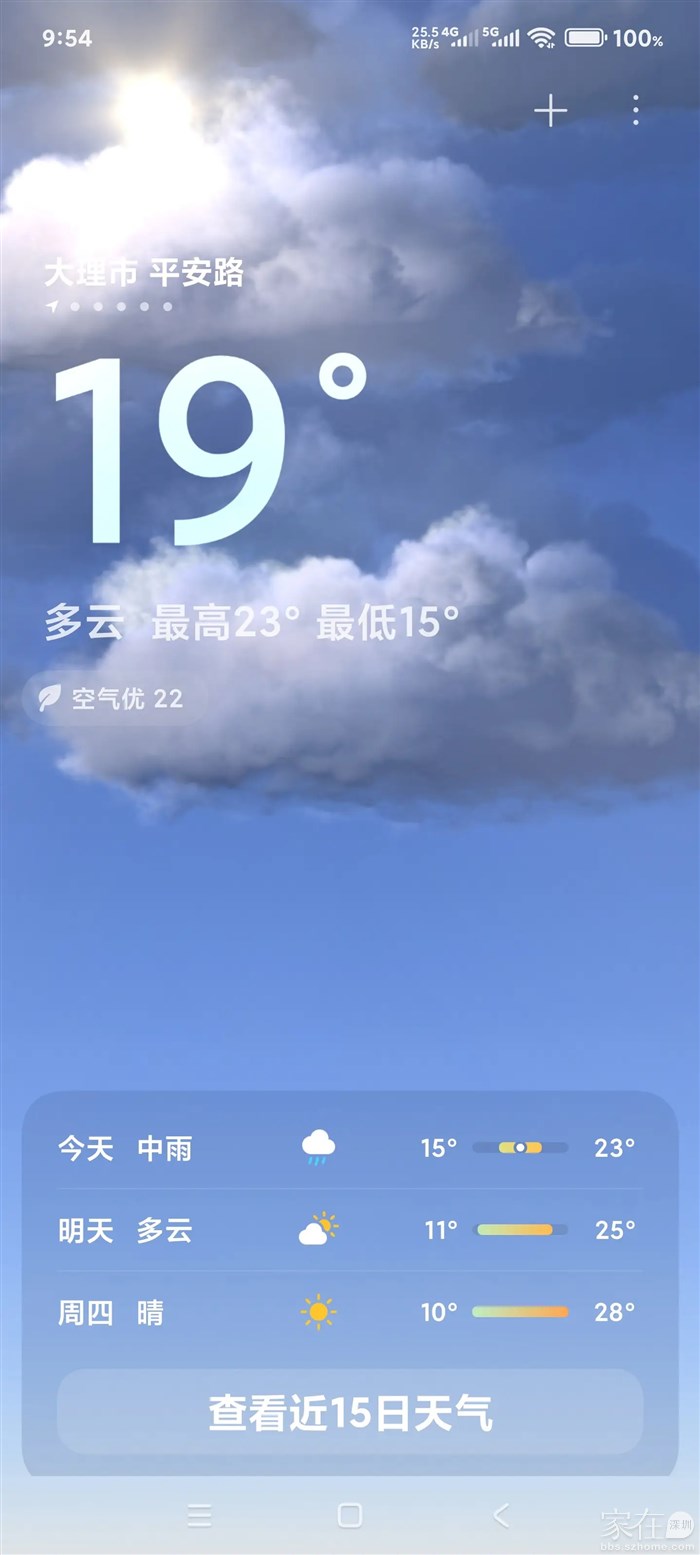Open tomorrow's 明天 多云 forecast row
The height and width of the screenshot is (1555, 700).
coord(350,1229)
